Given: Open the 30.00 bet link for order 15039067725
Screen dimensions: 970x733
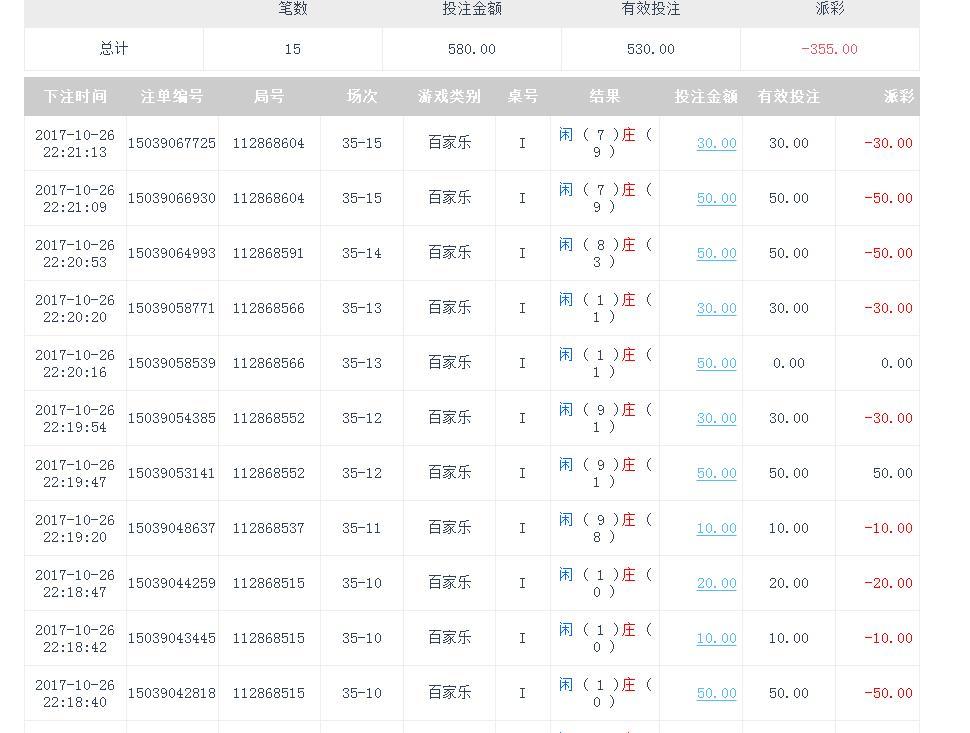Looking at the screenshot, I should pos(716,143).
